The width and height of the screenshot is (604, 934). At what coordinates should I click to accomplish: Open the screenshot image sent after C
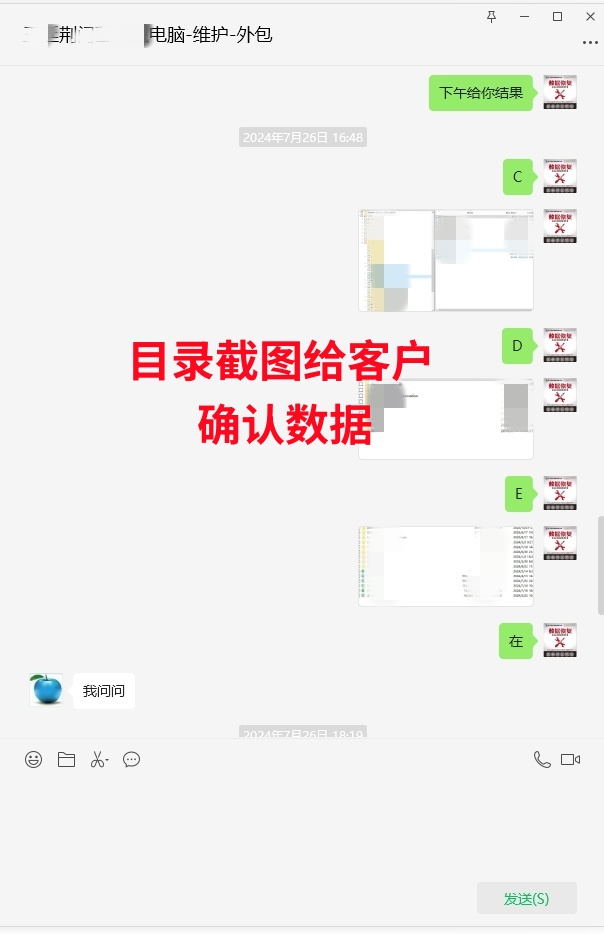446,260
